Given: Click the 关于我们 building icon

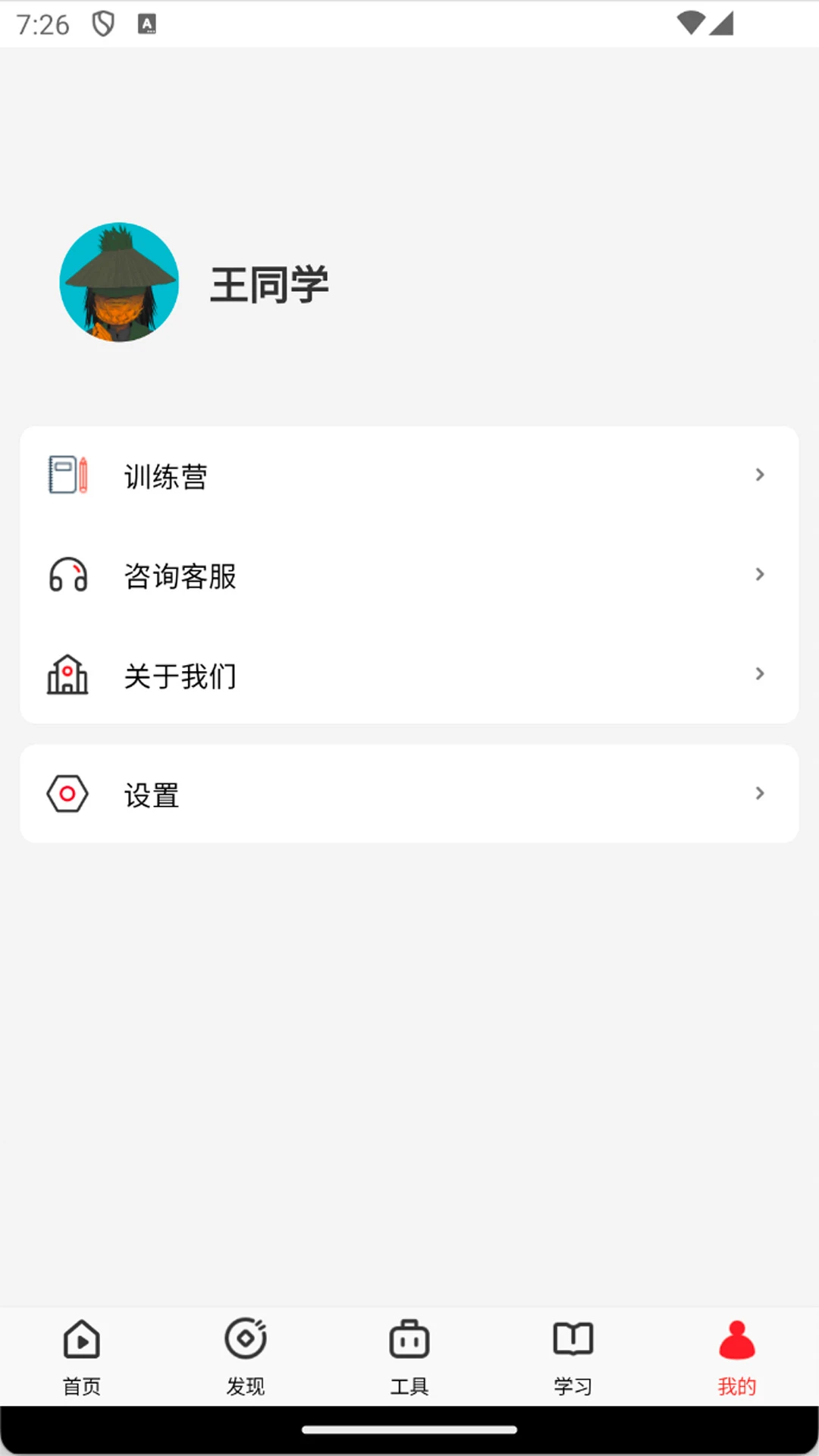Looking at the screenshot, I should (x=67, y=675).
